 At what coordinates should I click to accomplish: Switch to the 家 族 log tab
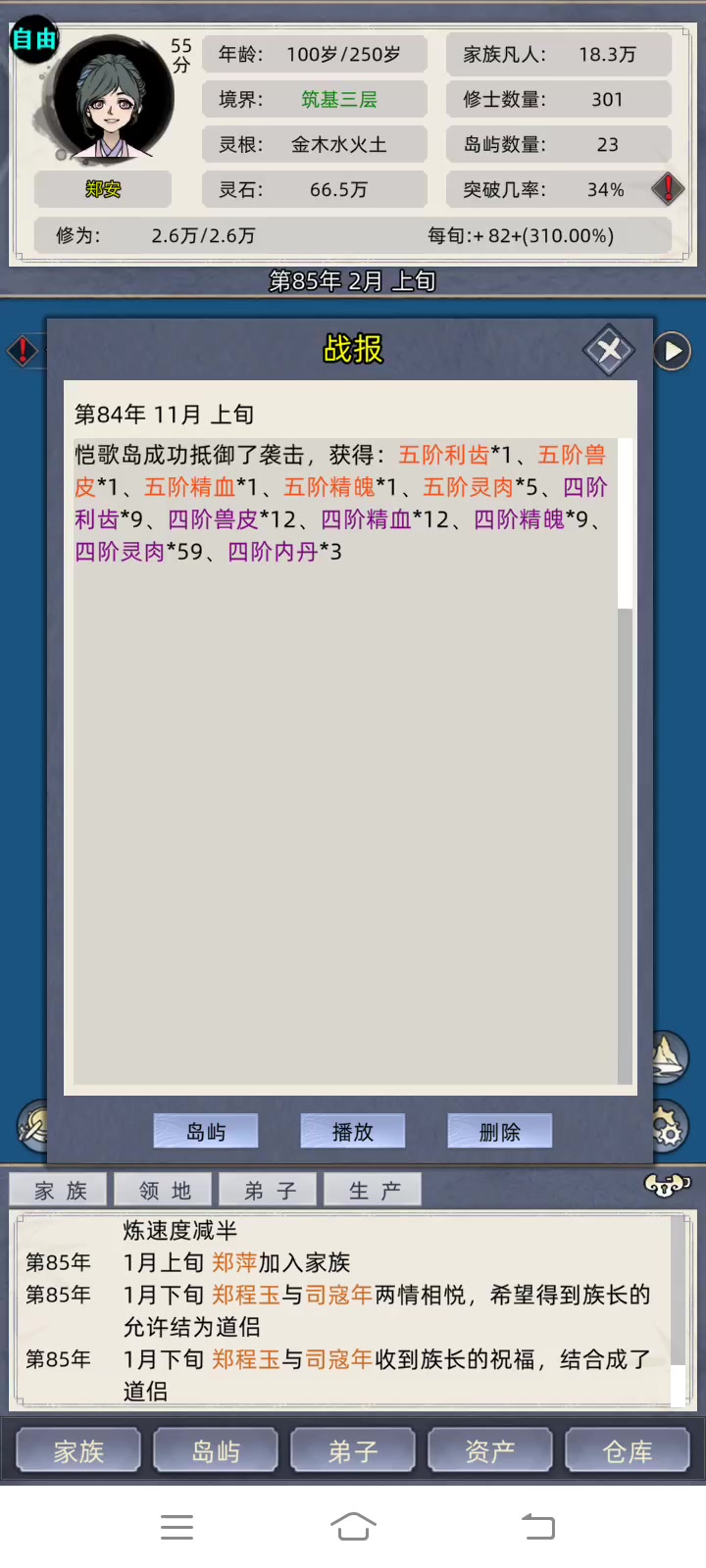(59, 1190)
